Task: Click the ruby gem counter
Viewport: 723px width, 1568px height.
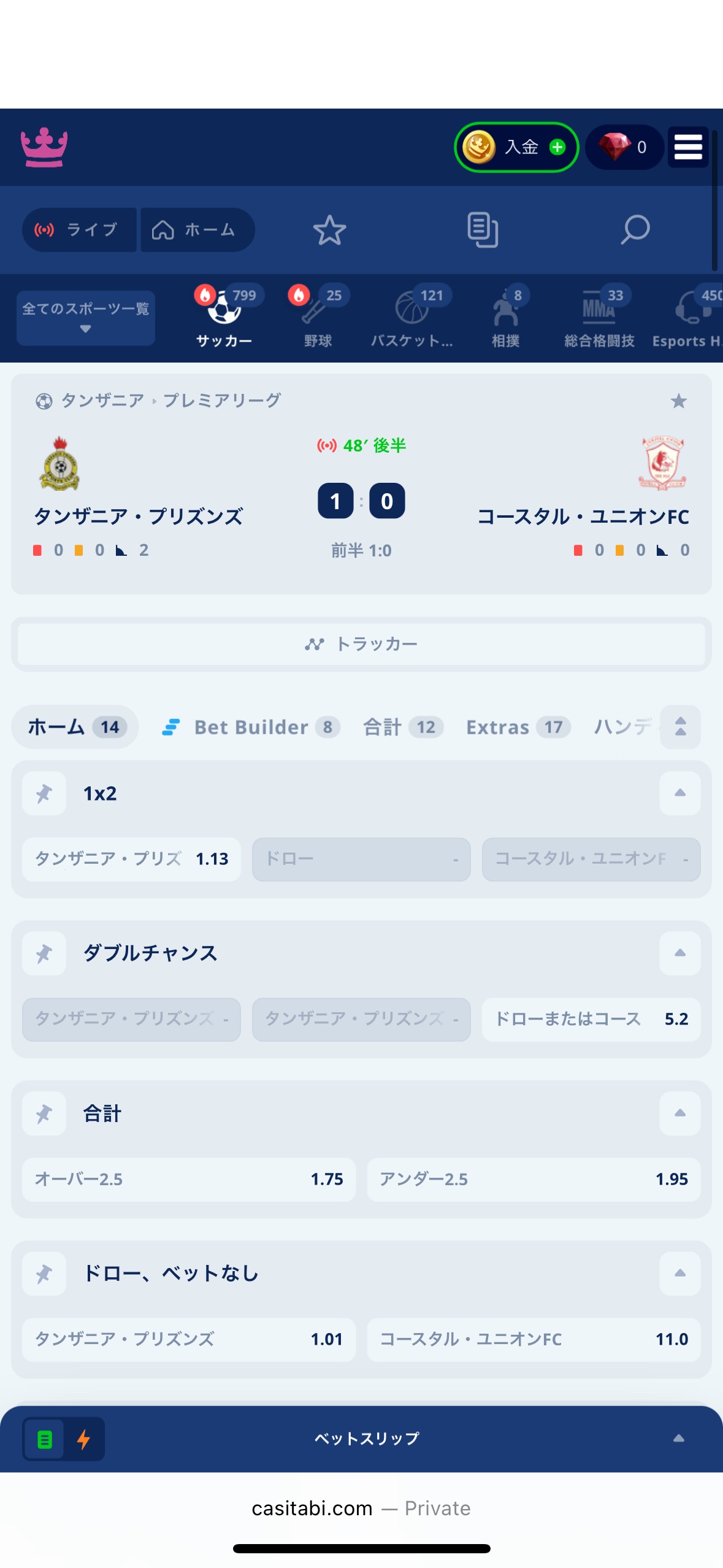Action: tap(624, 147)
